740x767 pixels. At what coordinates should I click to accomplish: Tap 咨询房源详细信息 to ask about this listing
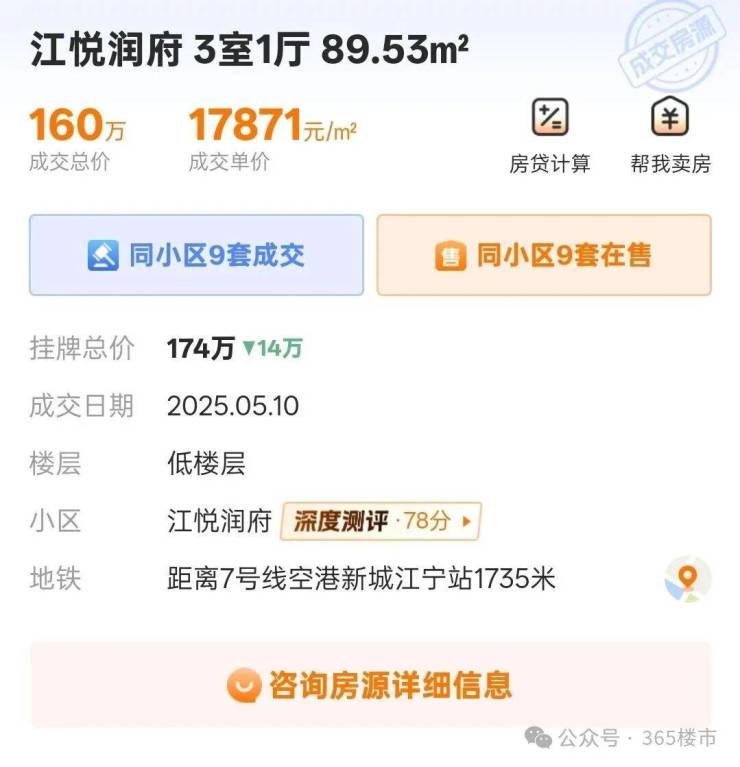370,685
